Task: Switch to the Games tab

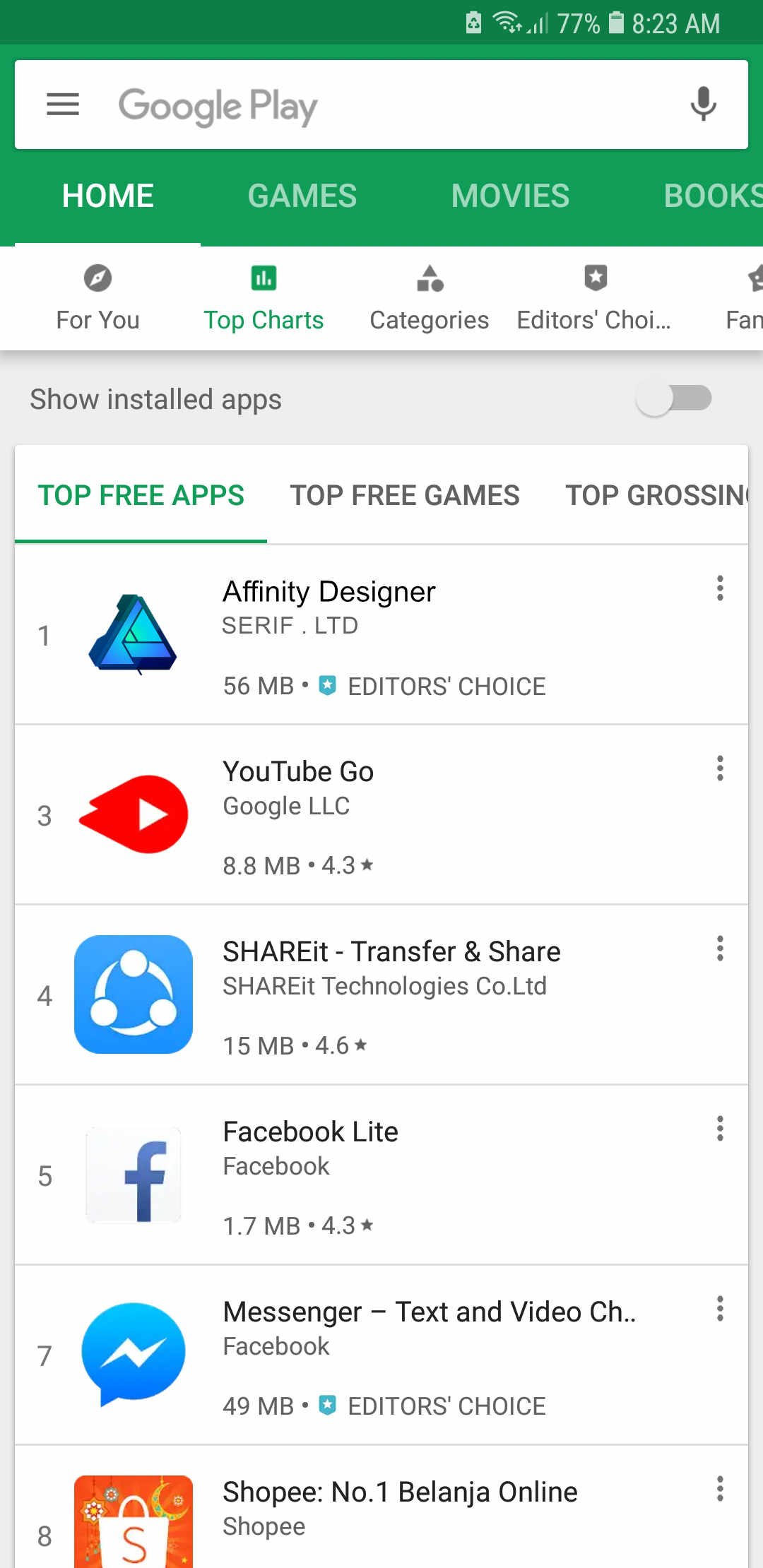Action: (x=302, y=196)
